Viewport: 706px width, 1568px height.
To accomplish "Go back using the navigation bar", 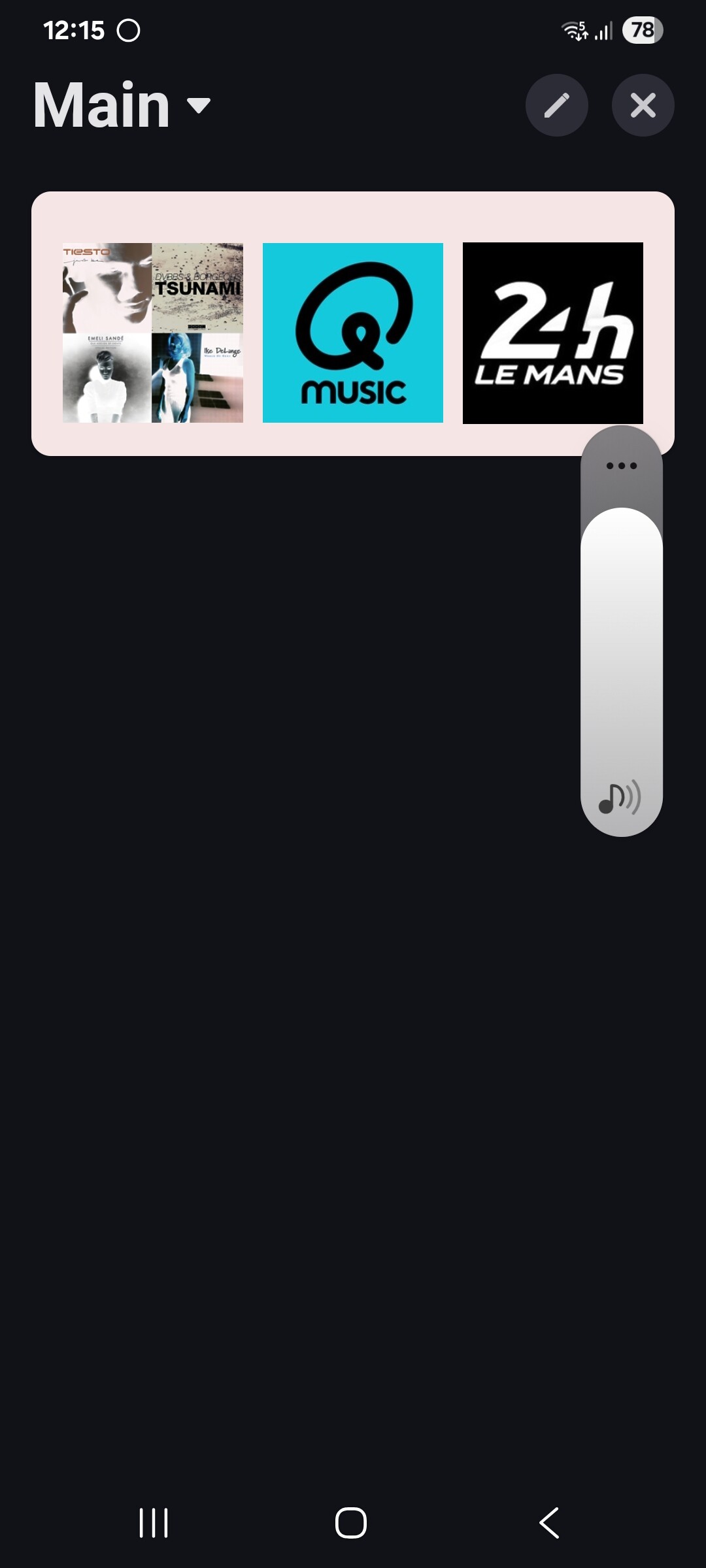I will 549,1523.
